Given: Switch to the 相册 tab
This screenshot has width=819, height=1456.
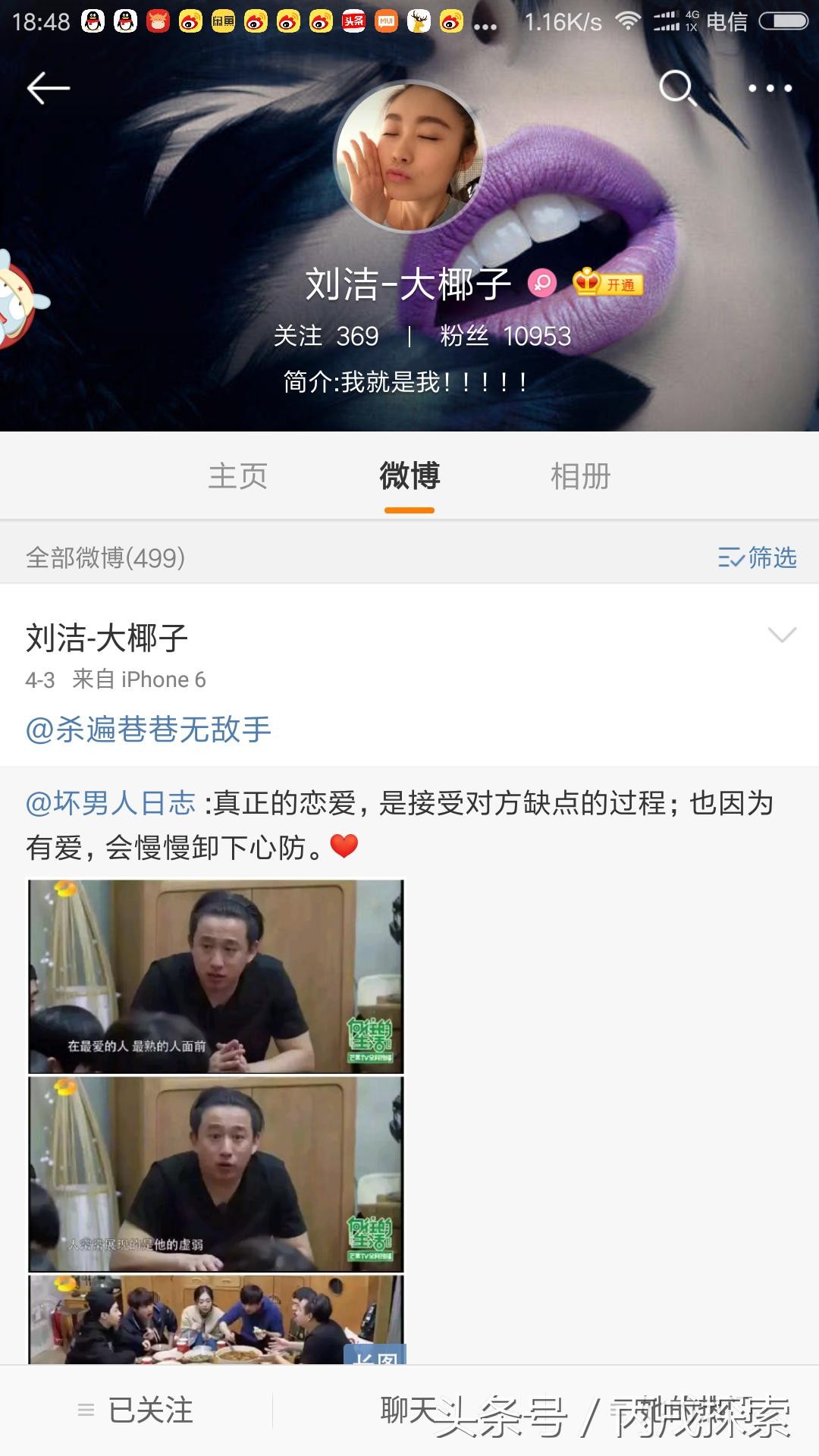Looking at the screenshot, I should [x=580, y=476].
